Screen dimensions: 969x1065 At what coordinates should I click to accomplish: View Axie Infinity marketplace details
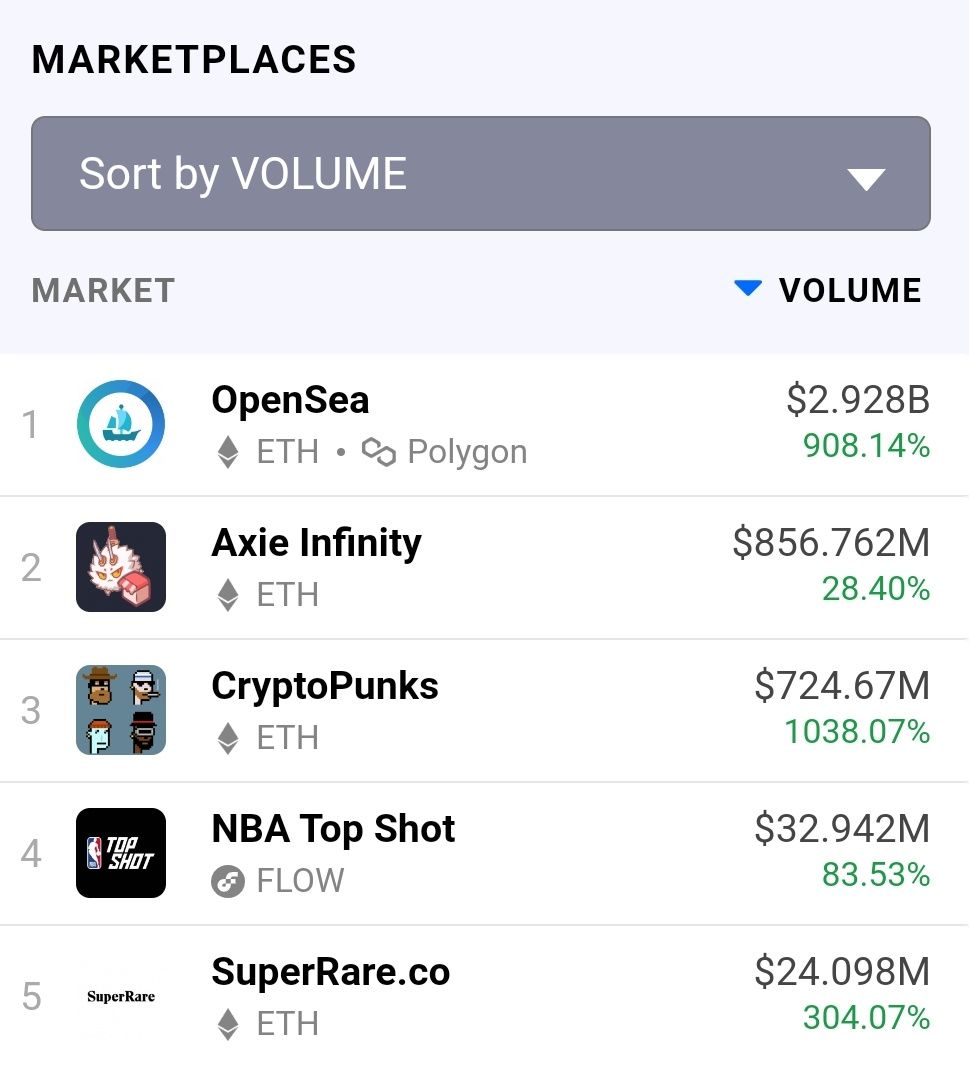pos(316,544)
